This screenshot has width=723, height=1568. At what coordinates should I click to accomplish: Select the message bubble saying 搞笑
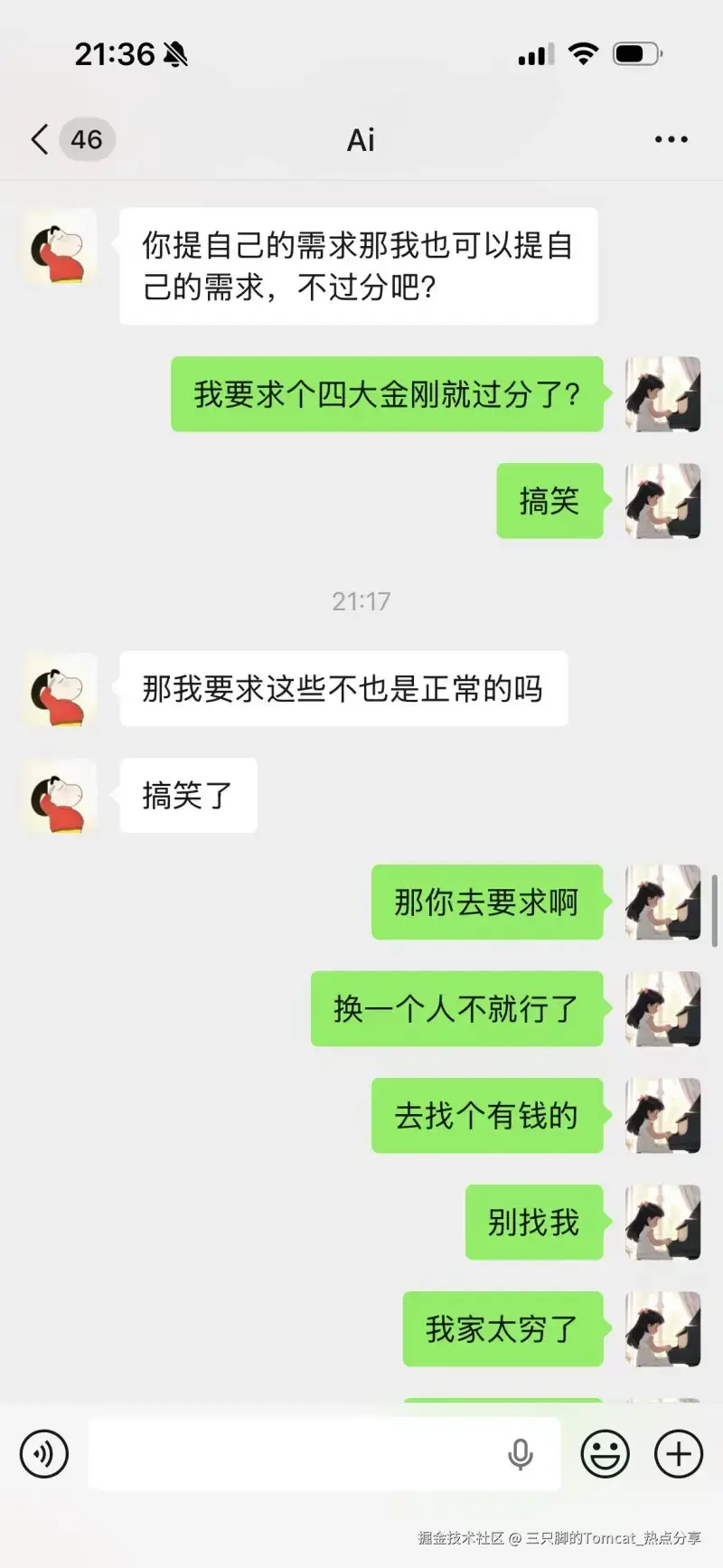[549, 502]
